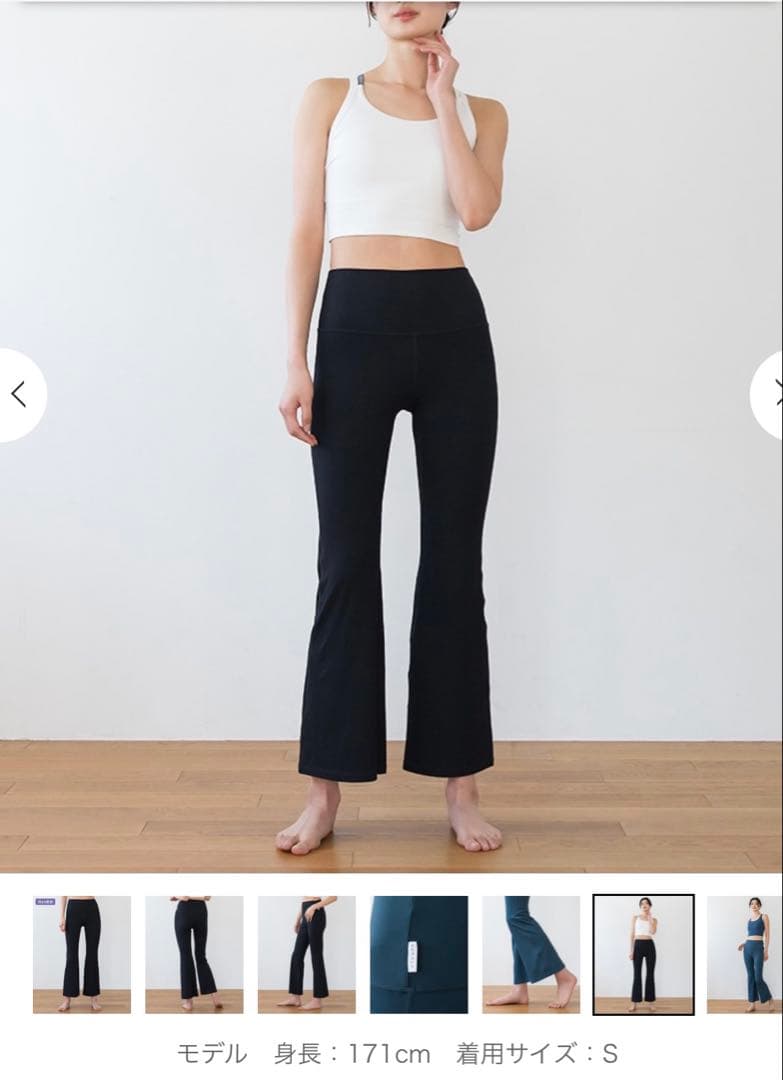
Task: Select the side-view black pants thumbnail
Action: [x=307, y=954]
